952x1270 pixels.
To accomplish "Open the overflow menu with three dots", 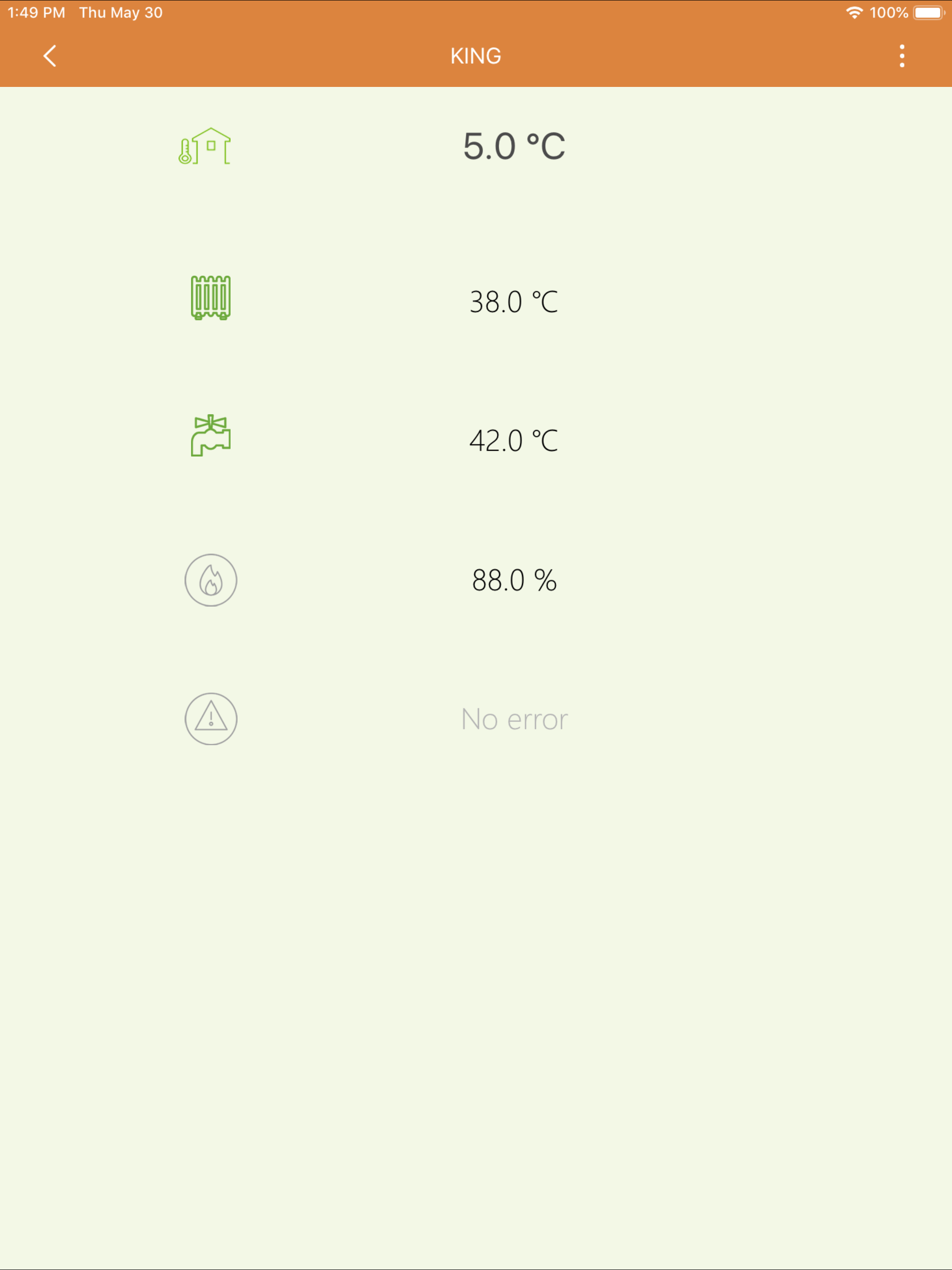I will click(x=901, y=56).
